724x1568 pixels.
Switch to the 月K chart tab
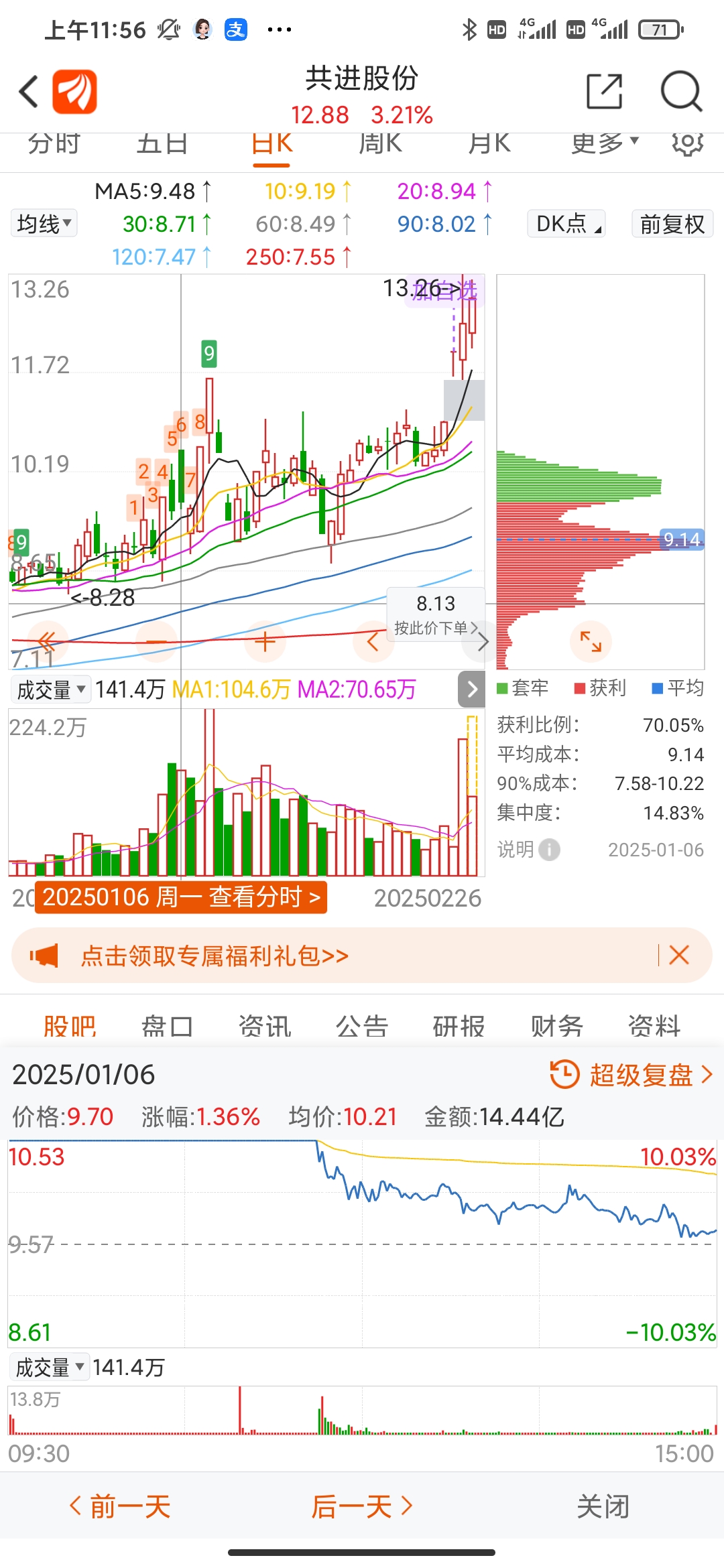489,143
